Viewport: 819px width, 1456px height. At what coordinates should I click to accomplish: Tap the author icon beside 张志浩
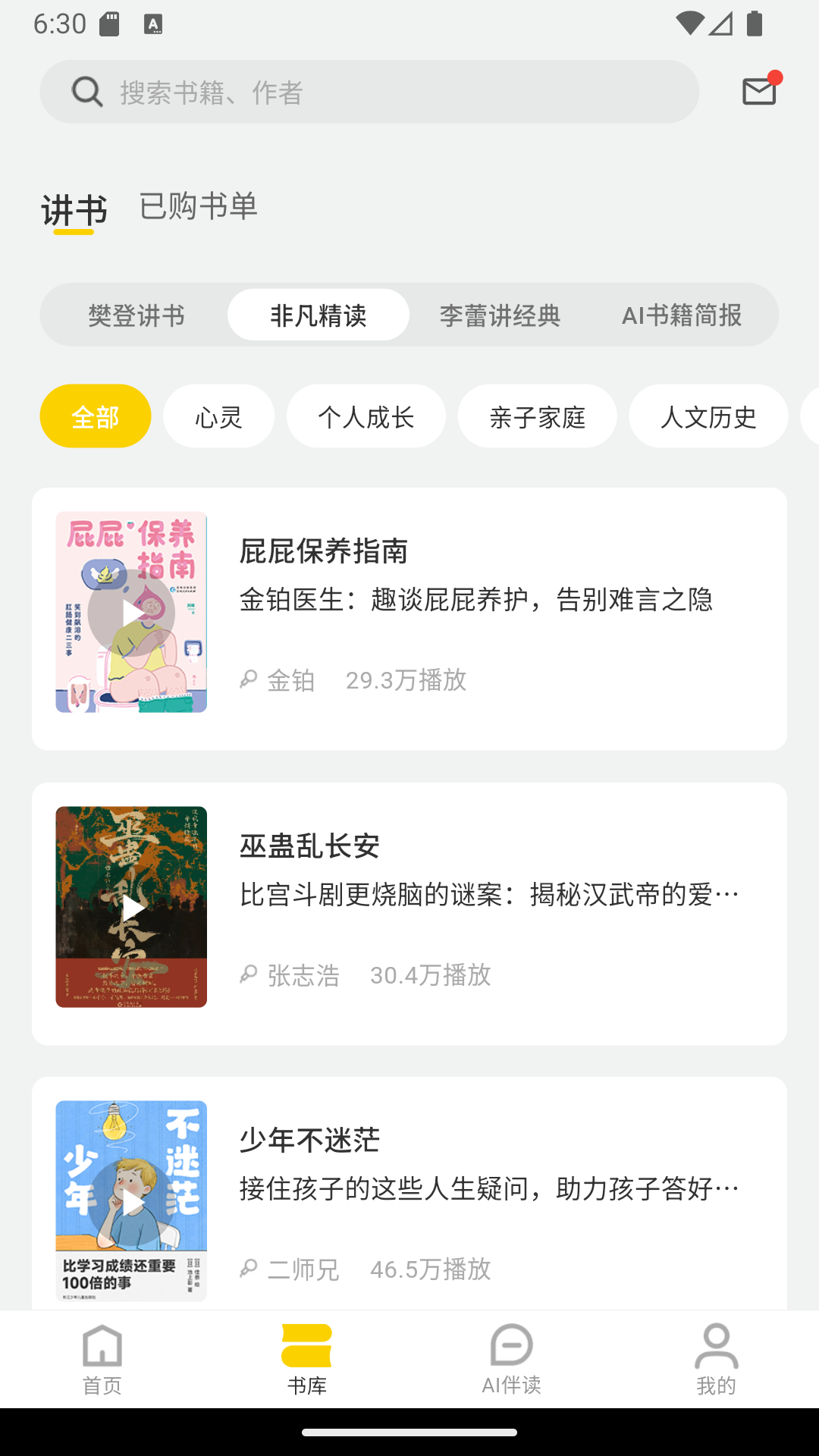[248, 975]
